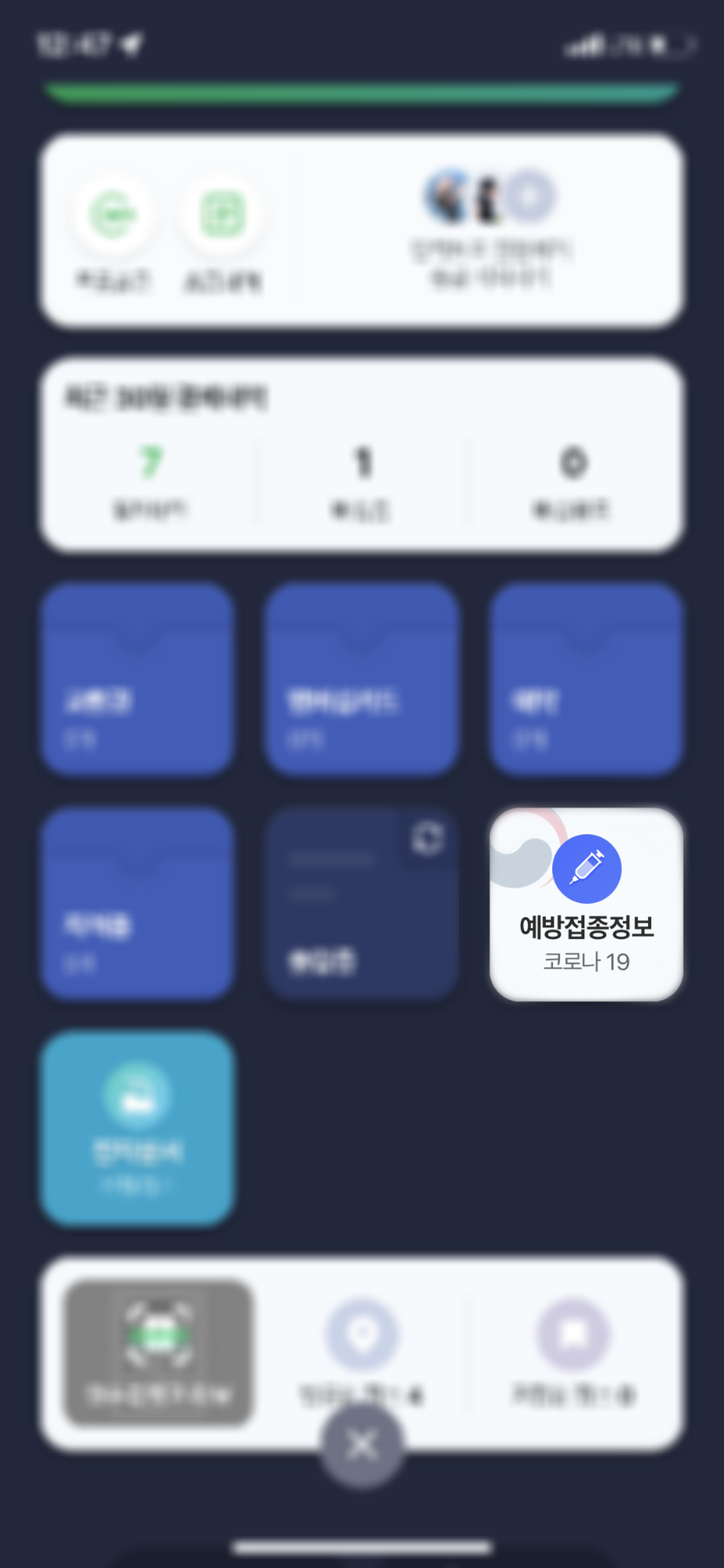Tap the white icon on the teal tile

click(x=136, y=1098)
